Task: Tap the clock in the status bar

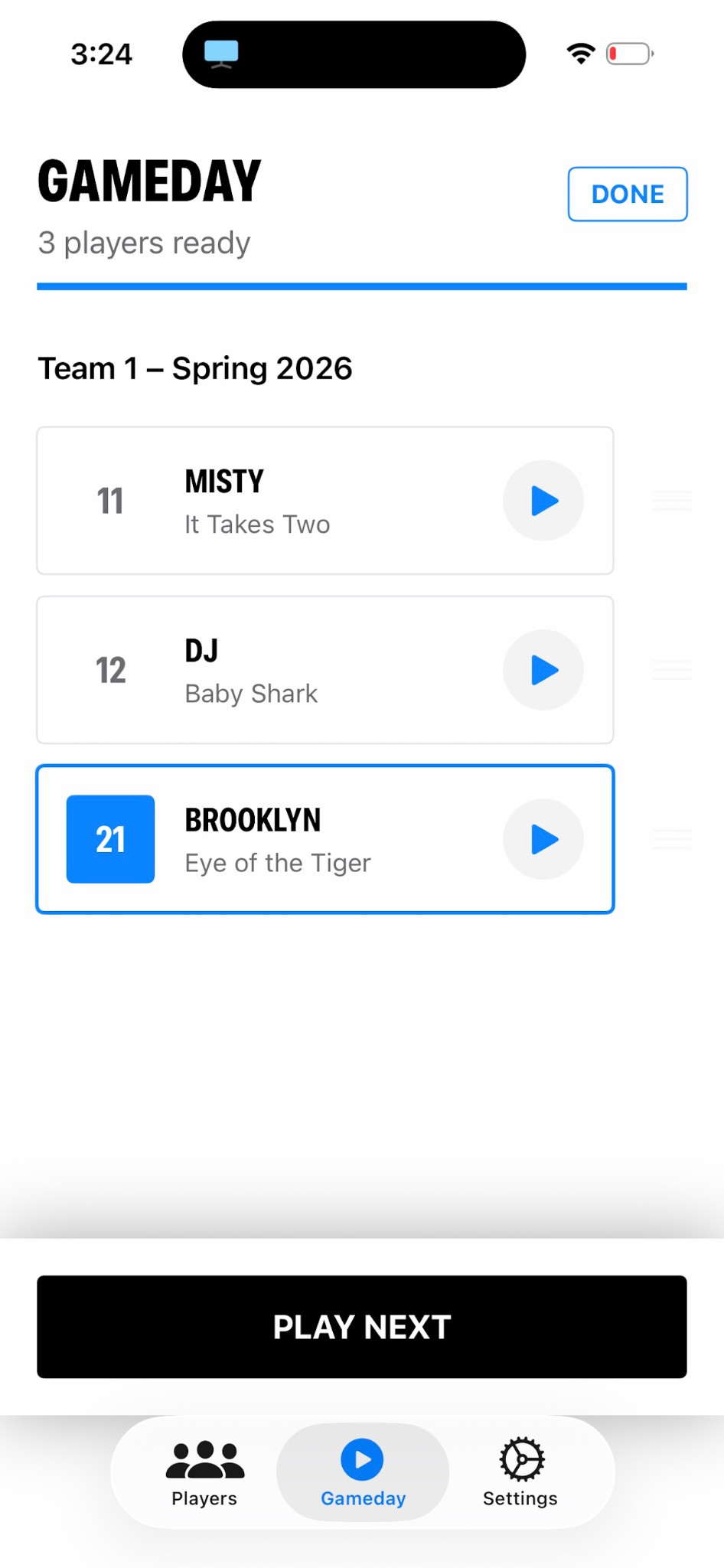Action: point(102,54)
